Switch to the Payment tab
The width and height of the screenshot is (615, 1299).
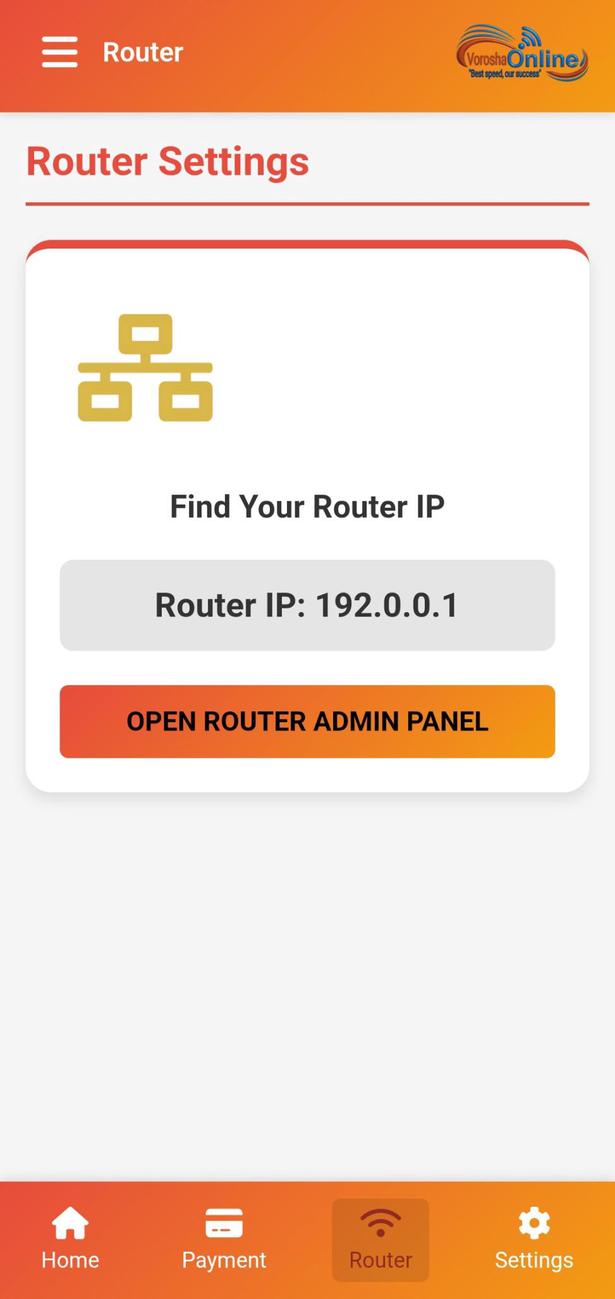coord(224,1239)
